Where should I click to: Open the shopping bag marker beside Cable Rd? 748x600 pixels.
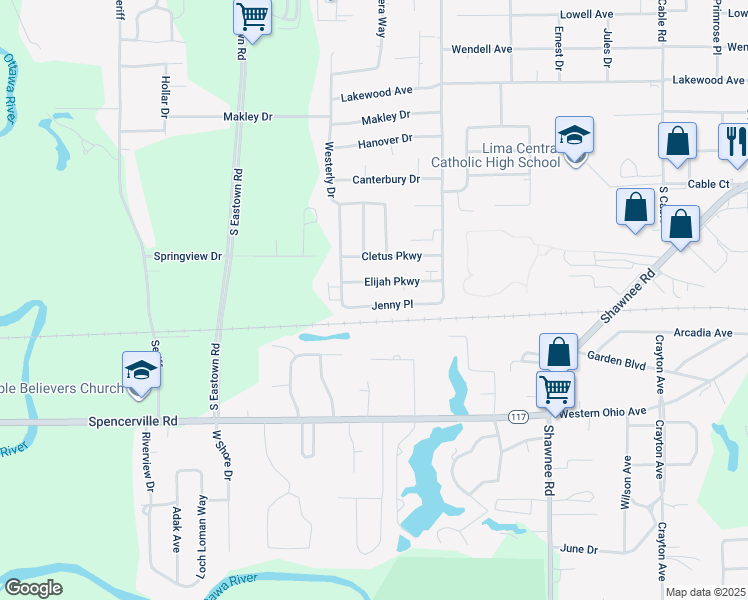(677, 141)
